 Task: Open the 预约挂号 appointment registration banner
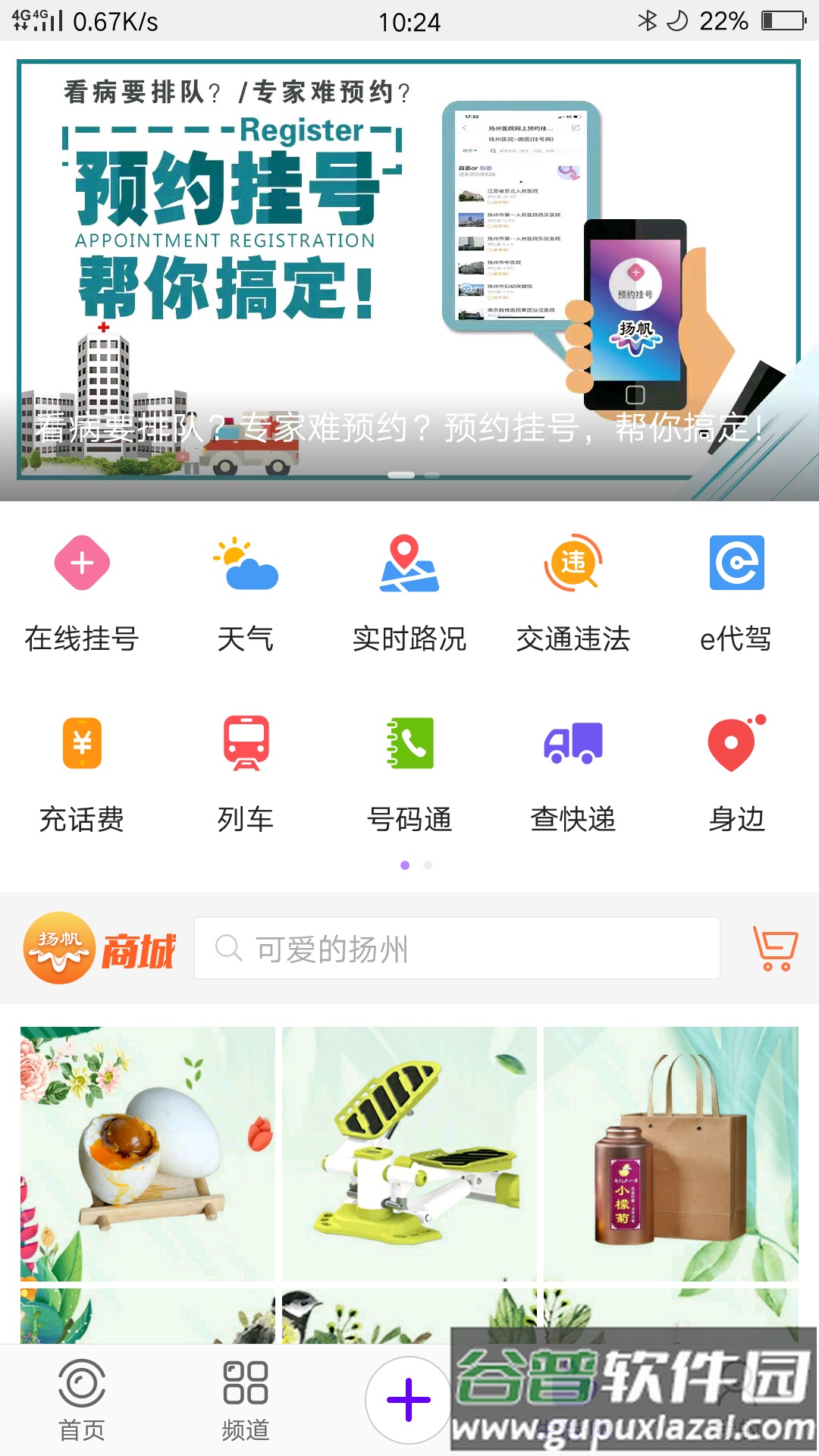click(409, 273)
